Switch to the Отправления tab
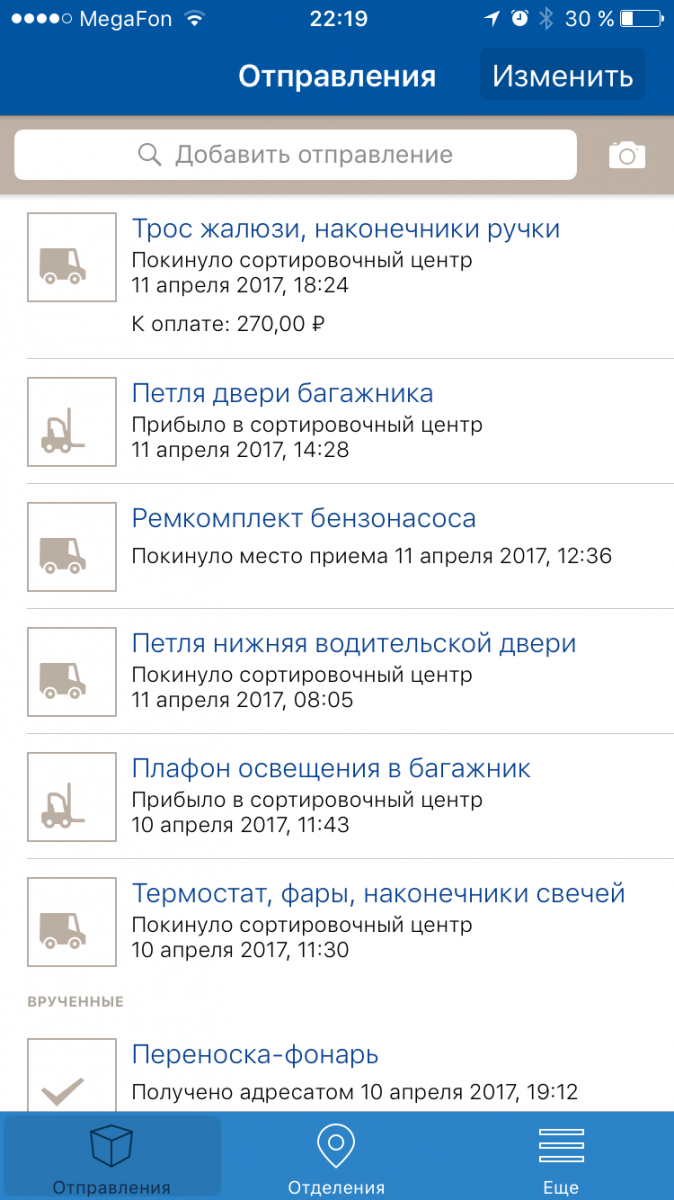Screen dimensions: 674x1200 click(x=112, y=1156)
